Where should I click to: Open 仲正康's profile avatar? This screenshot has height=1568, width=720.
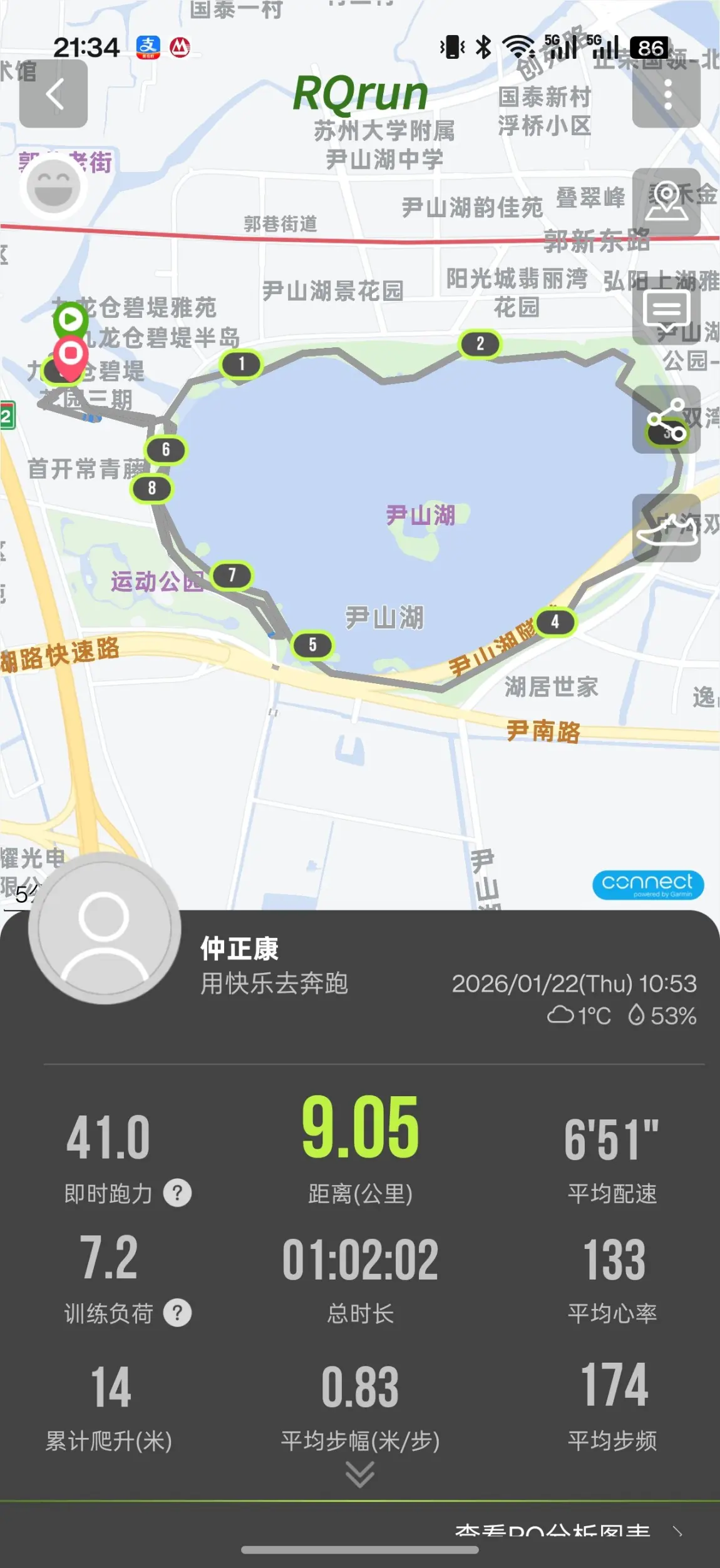[x=105, y=929]
